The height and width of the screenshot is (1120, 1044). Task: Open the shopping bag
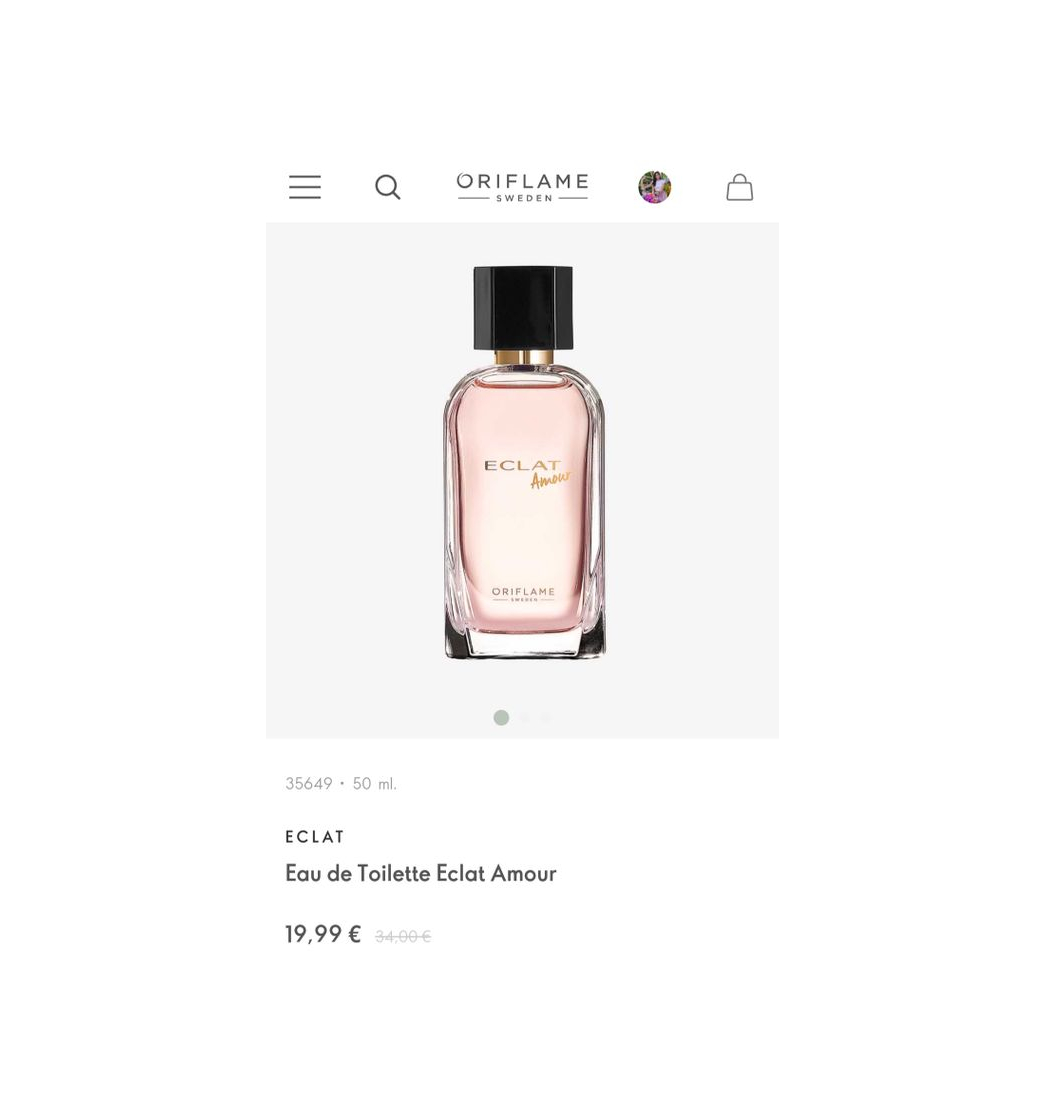[739, 187]
